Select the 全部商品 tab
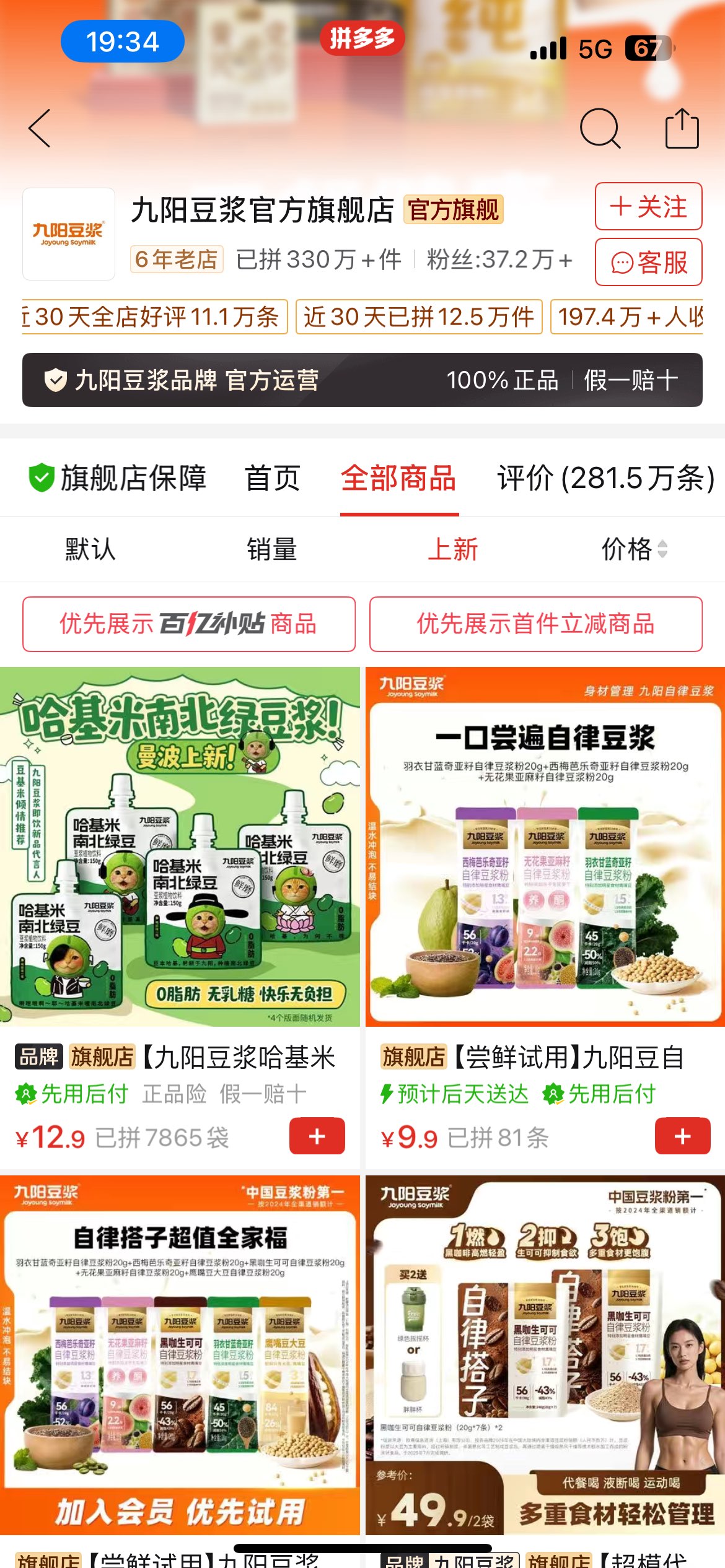This screenshot has width=725, height=1568. coord(398,479)
